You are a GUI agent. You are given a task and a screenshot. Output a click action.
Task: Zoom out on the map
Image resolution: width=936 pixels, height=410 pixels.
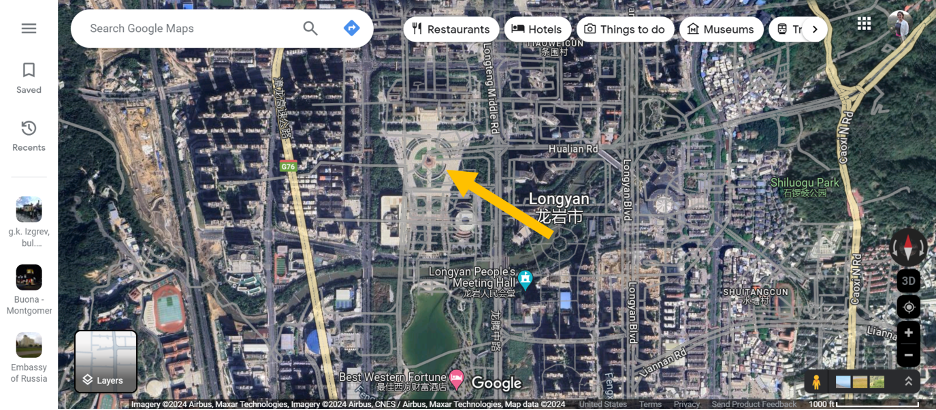[908, 355]
